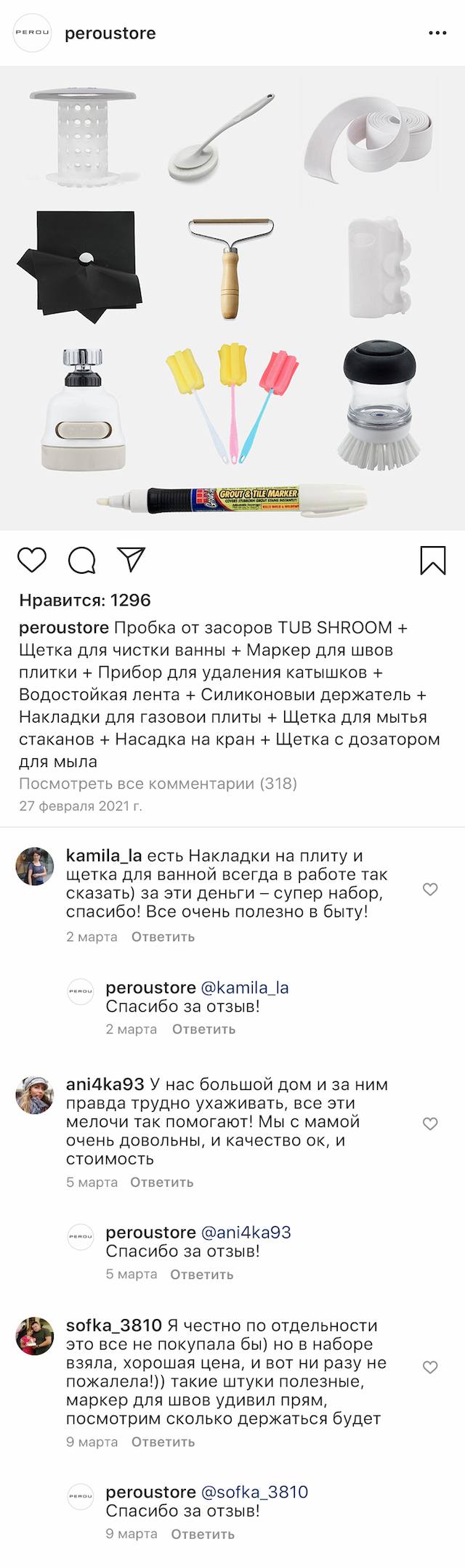View all 318 comments
Screen dimensions: 465x1568
tap(158, 784)
